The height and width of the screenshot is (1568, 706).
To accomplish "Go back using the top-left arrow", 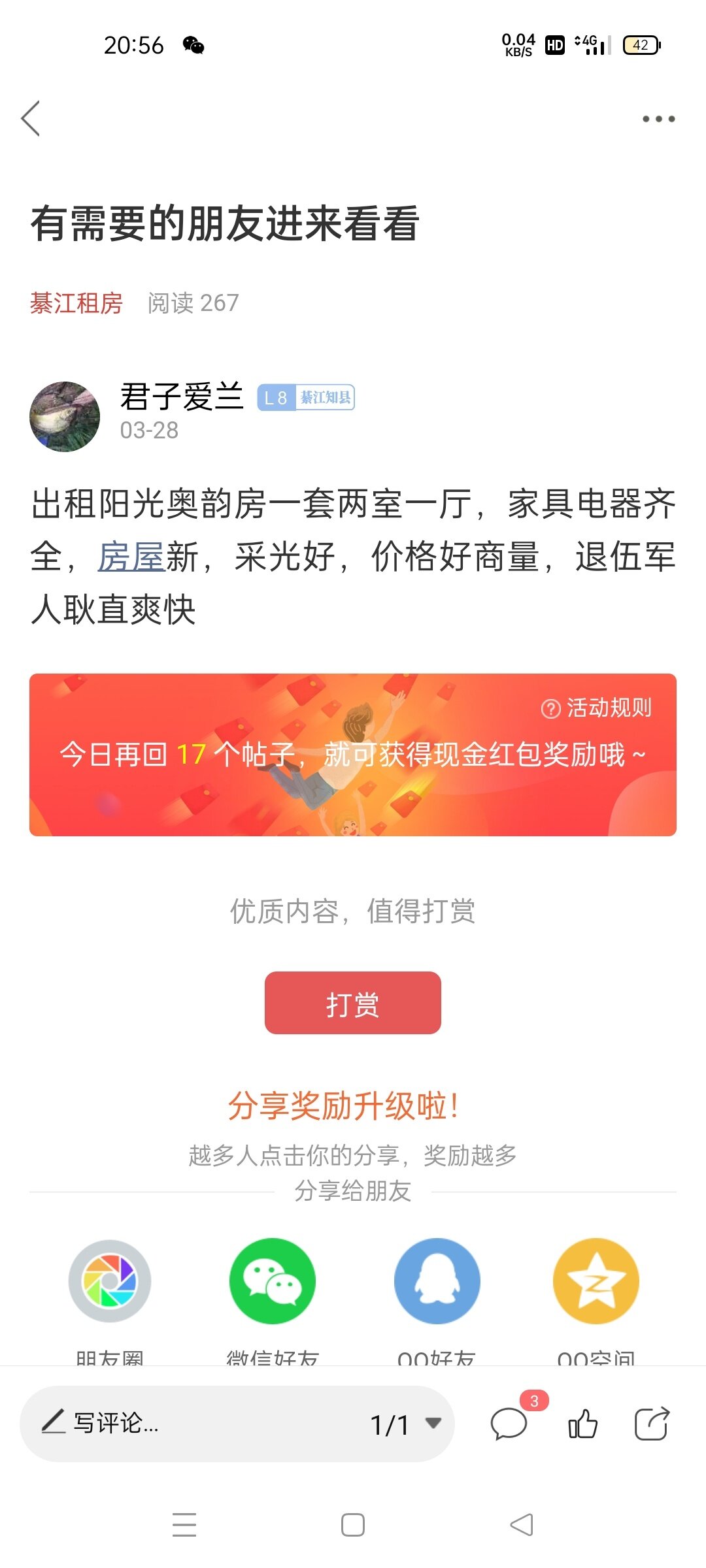I will [x=31, y=118].
